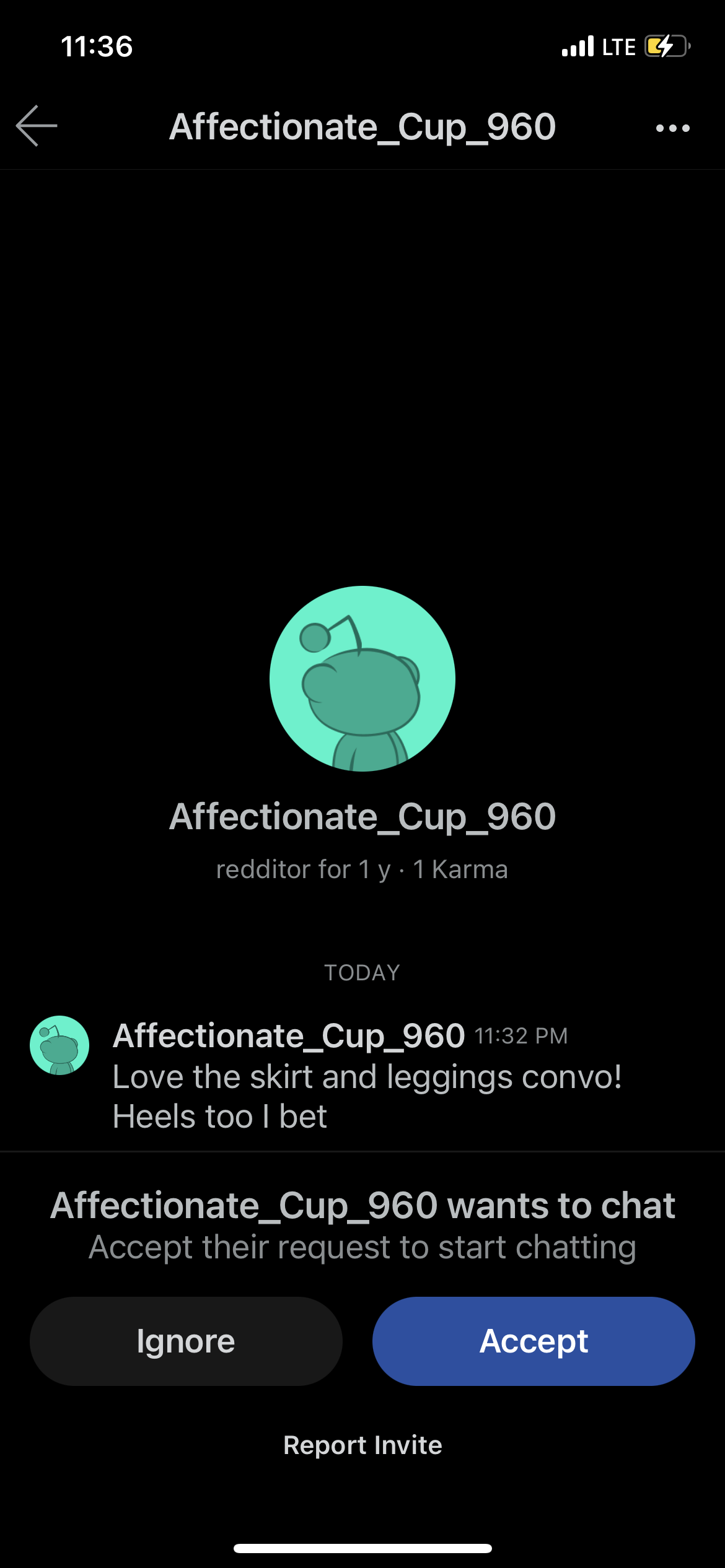Ignore the chat request
The height and width of the screenshot is (1568, 725).
pyautogui.click(x=186, y=1341)
